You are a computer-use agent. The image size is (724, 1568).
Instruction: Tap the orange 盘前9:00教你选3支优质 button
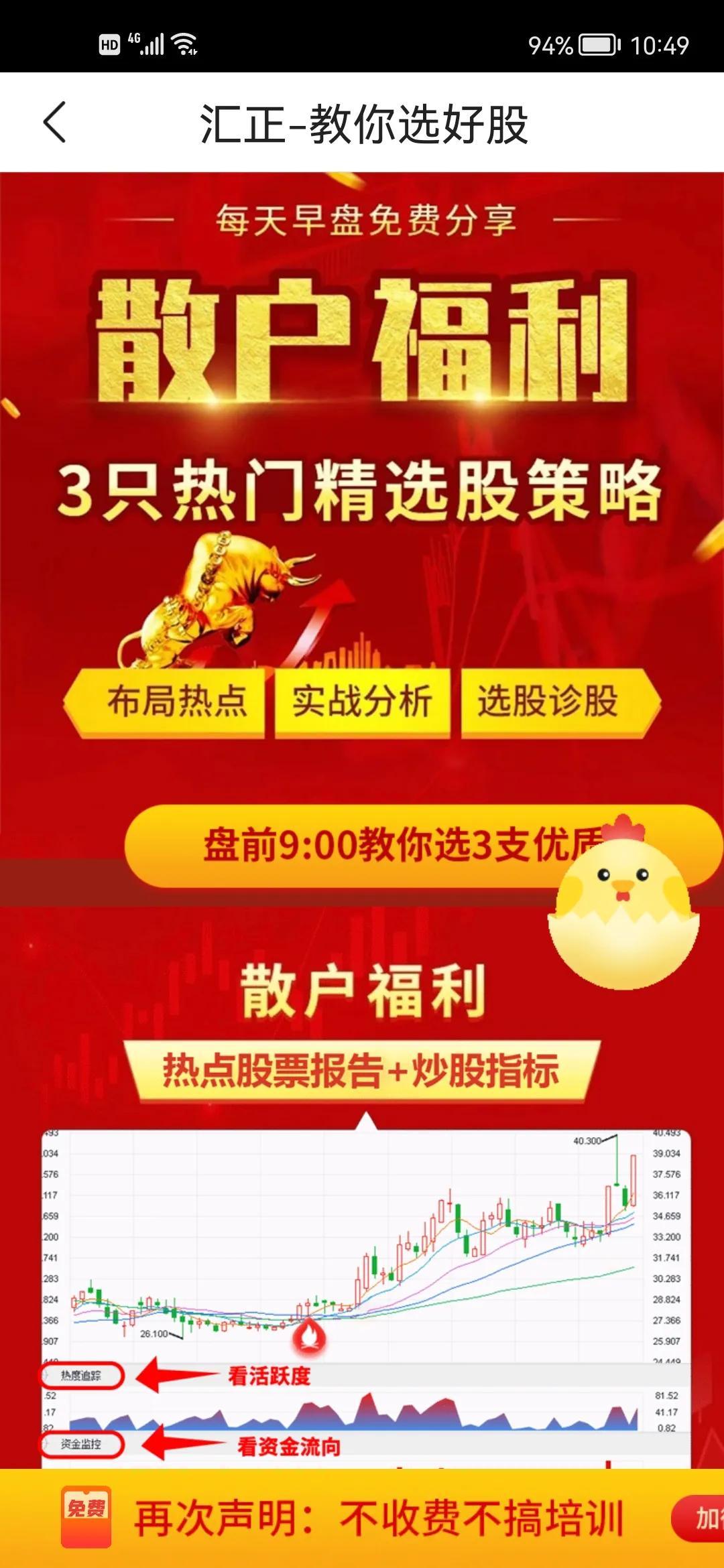coord(422,846)
